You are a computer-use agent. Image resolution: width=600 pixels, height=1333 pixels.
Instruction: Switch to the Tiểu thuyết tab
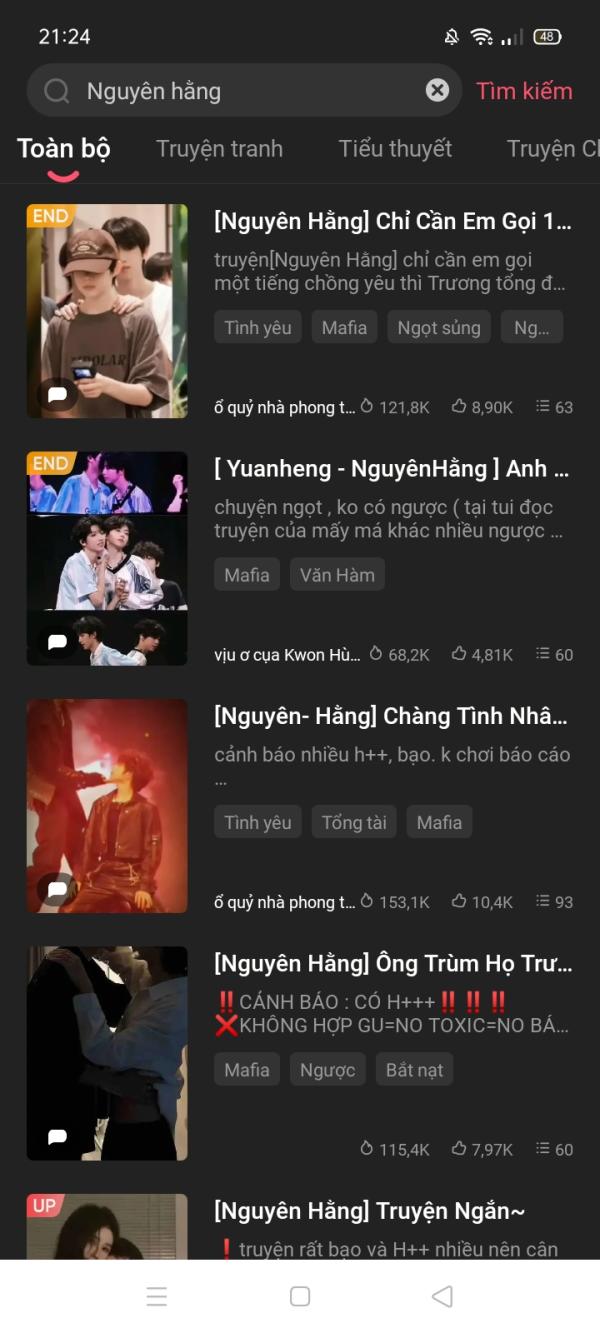tap(395, 149)
